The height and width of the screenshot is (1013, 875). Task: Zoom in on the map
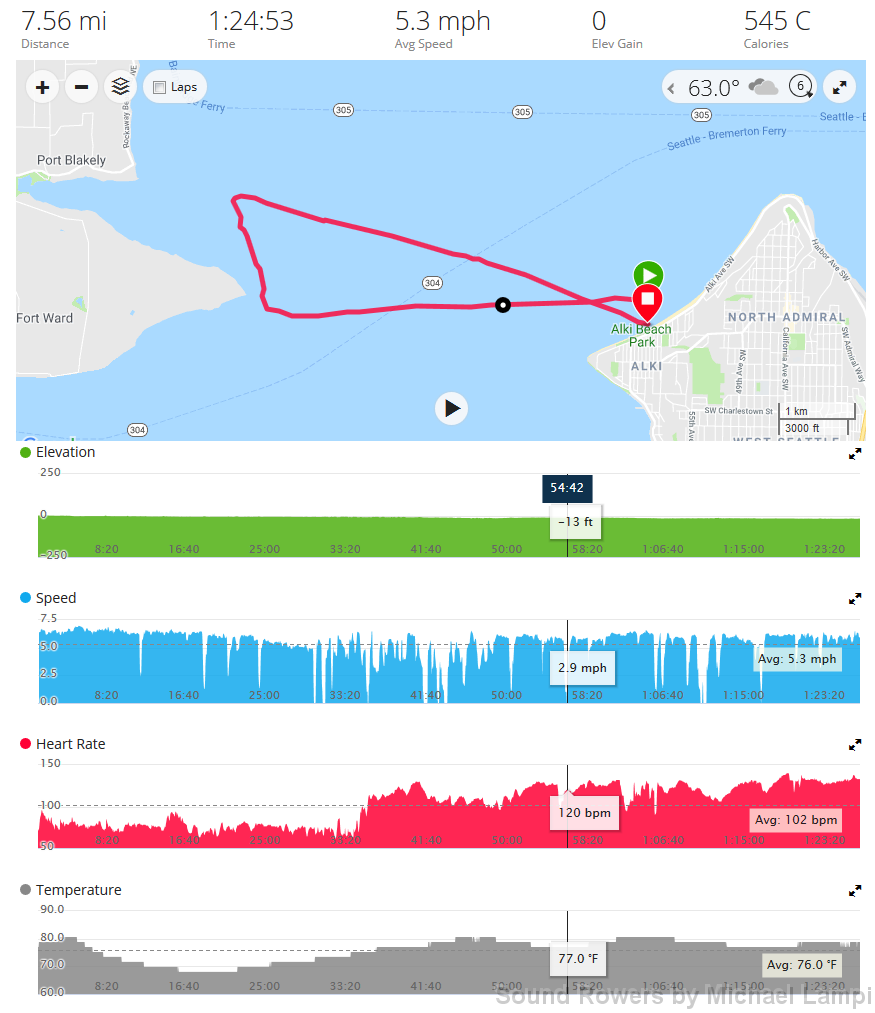(42, 88)
